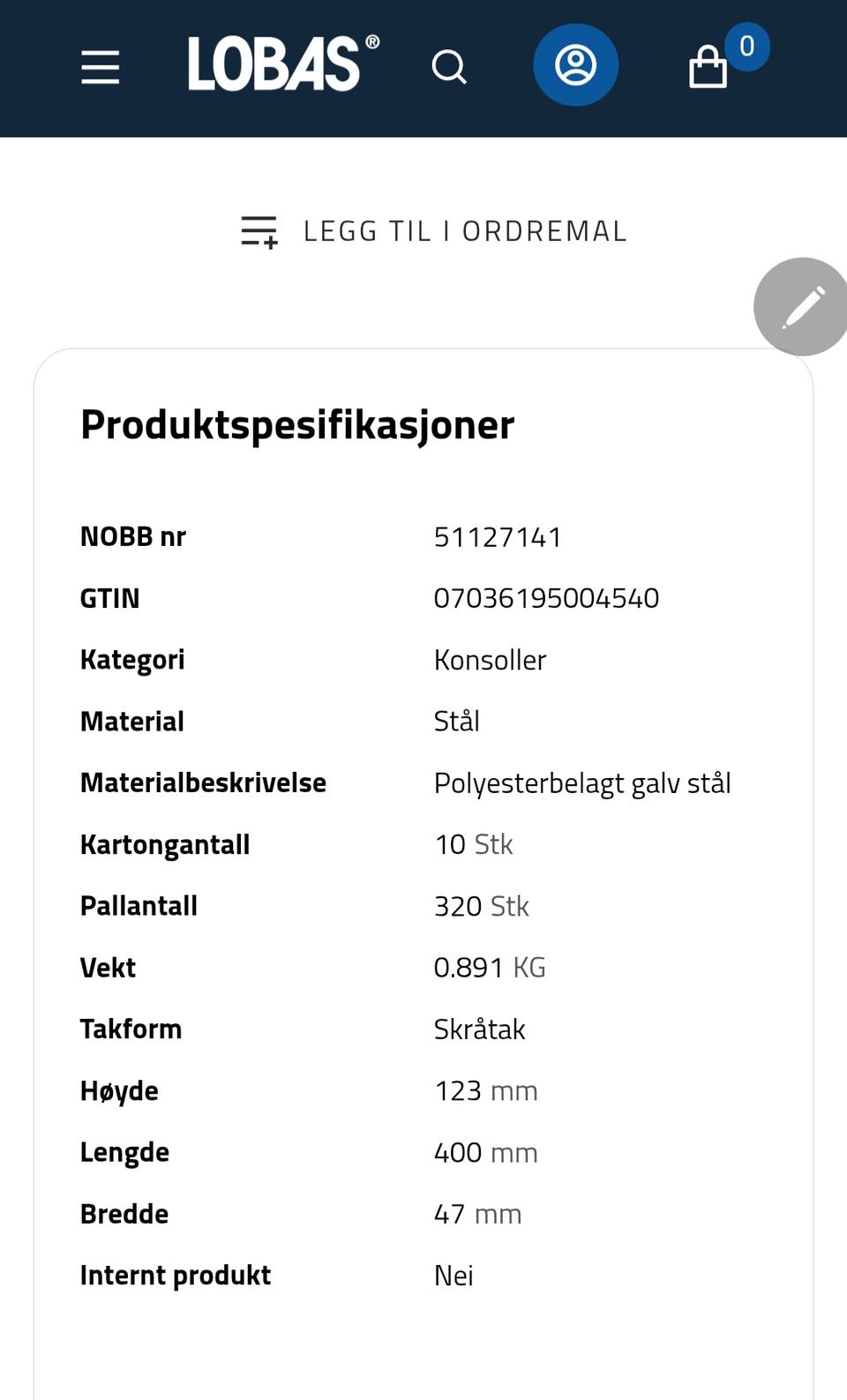
Task: Open the search icon
Action: 449,66
